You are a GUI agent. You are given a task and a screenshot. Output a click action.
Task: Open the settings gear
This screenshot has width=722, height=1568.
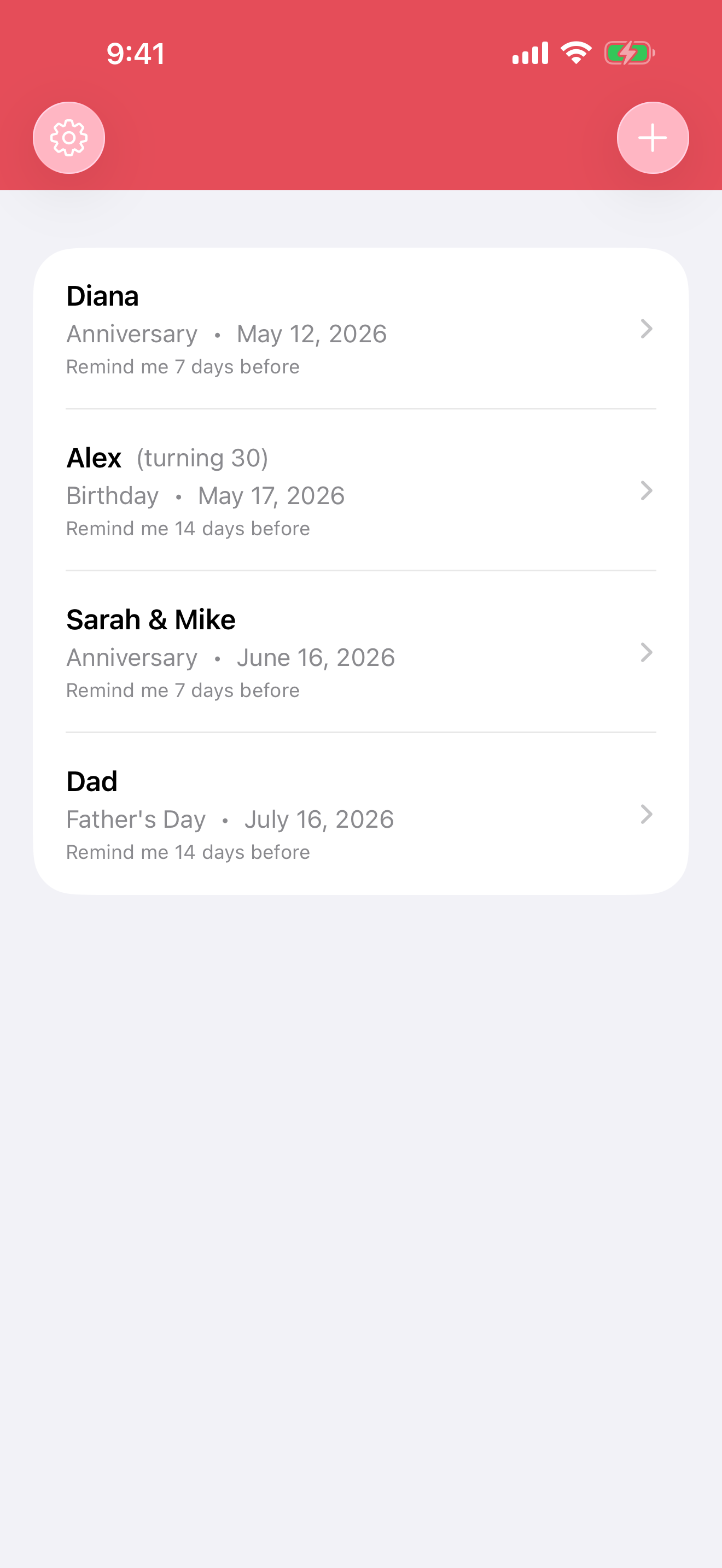click(69, 138)
